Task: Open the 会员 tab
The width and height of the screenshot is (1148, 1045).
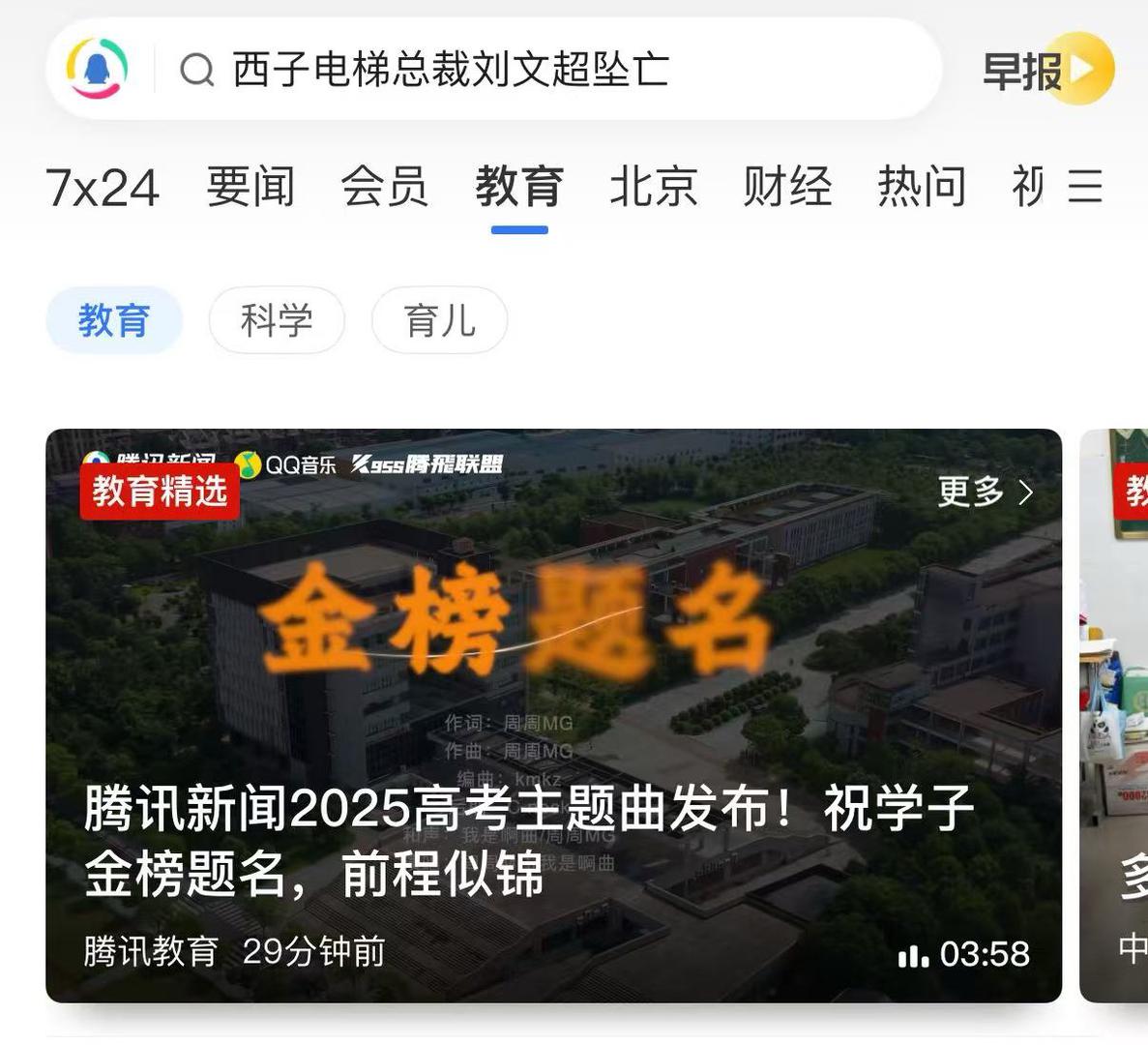Action: click(x=384, y=187)
